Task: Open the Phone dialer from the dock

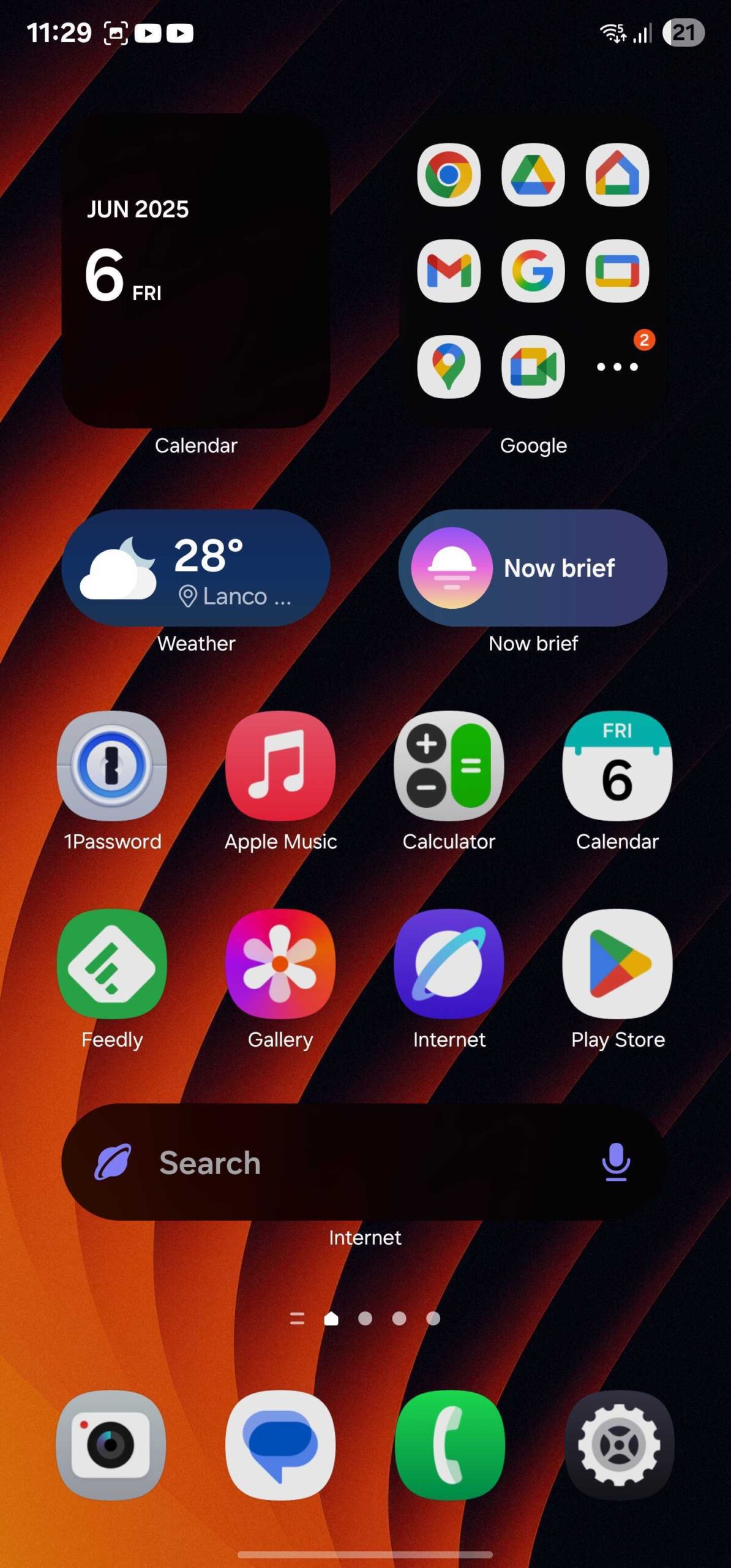Action: click(450, 1445)
